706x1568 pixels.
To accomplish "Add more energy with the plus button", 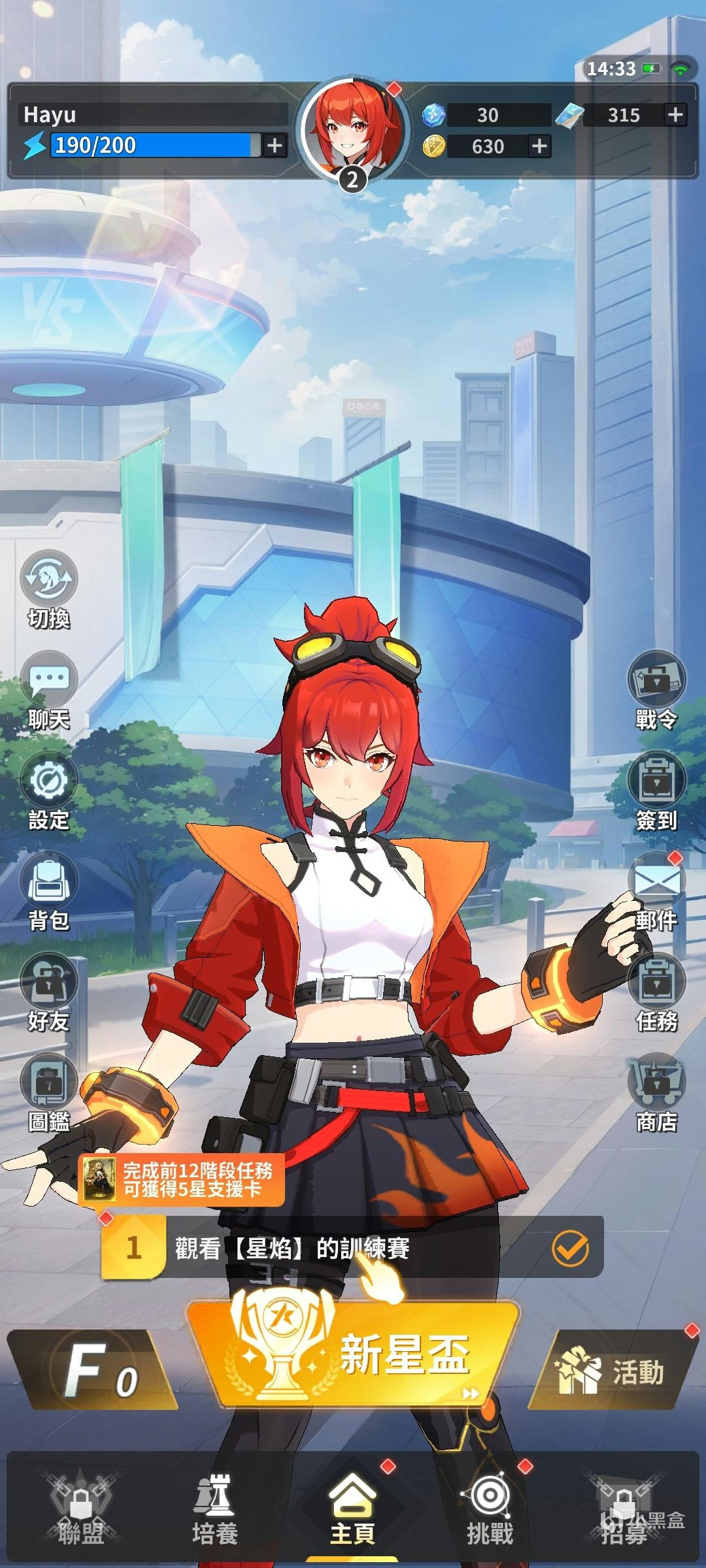I will [275, 145].
